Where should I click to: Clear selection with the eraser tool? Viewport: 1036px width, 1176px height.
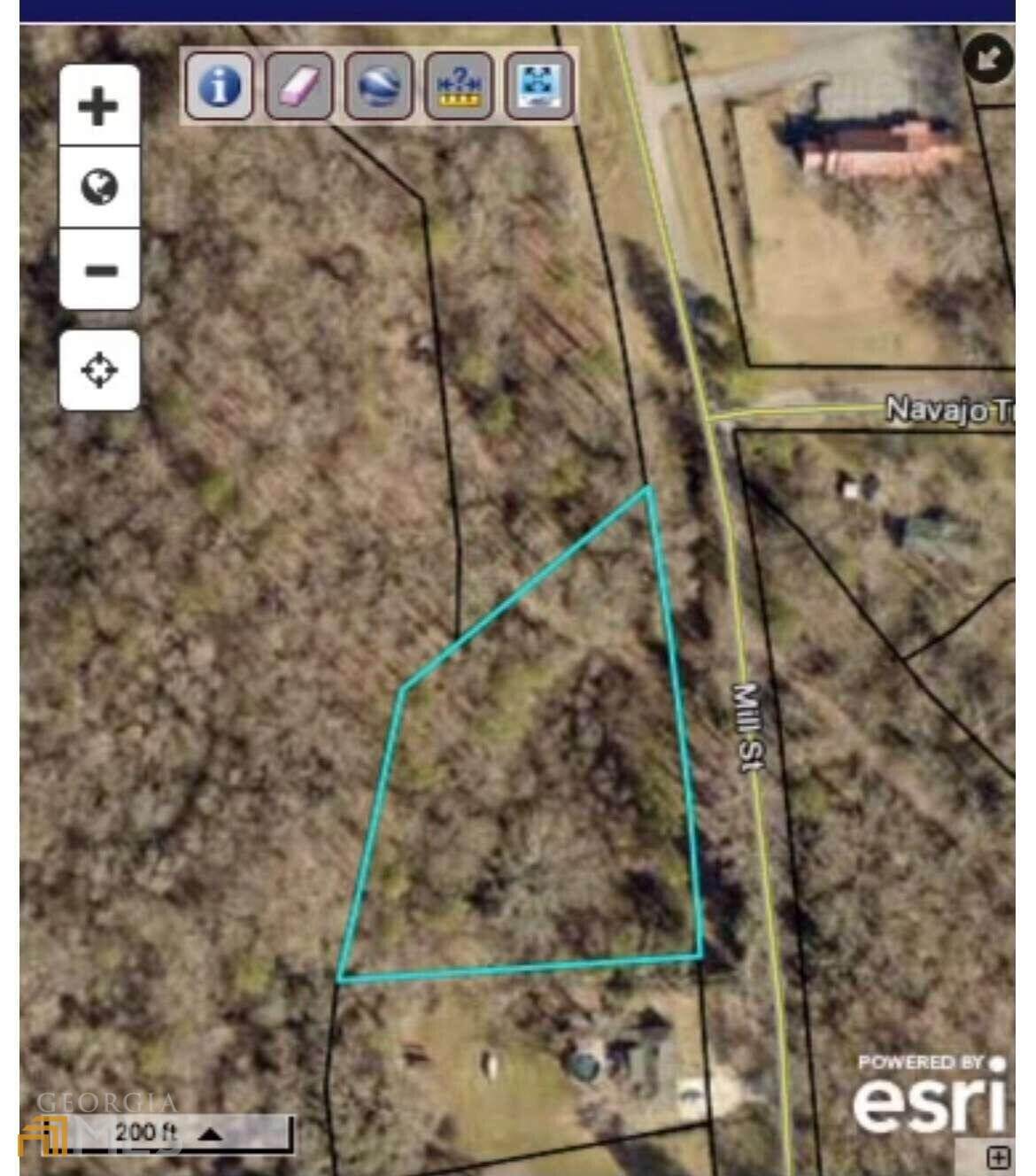click(x=299, y=86)
